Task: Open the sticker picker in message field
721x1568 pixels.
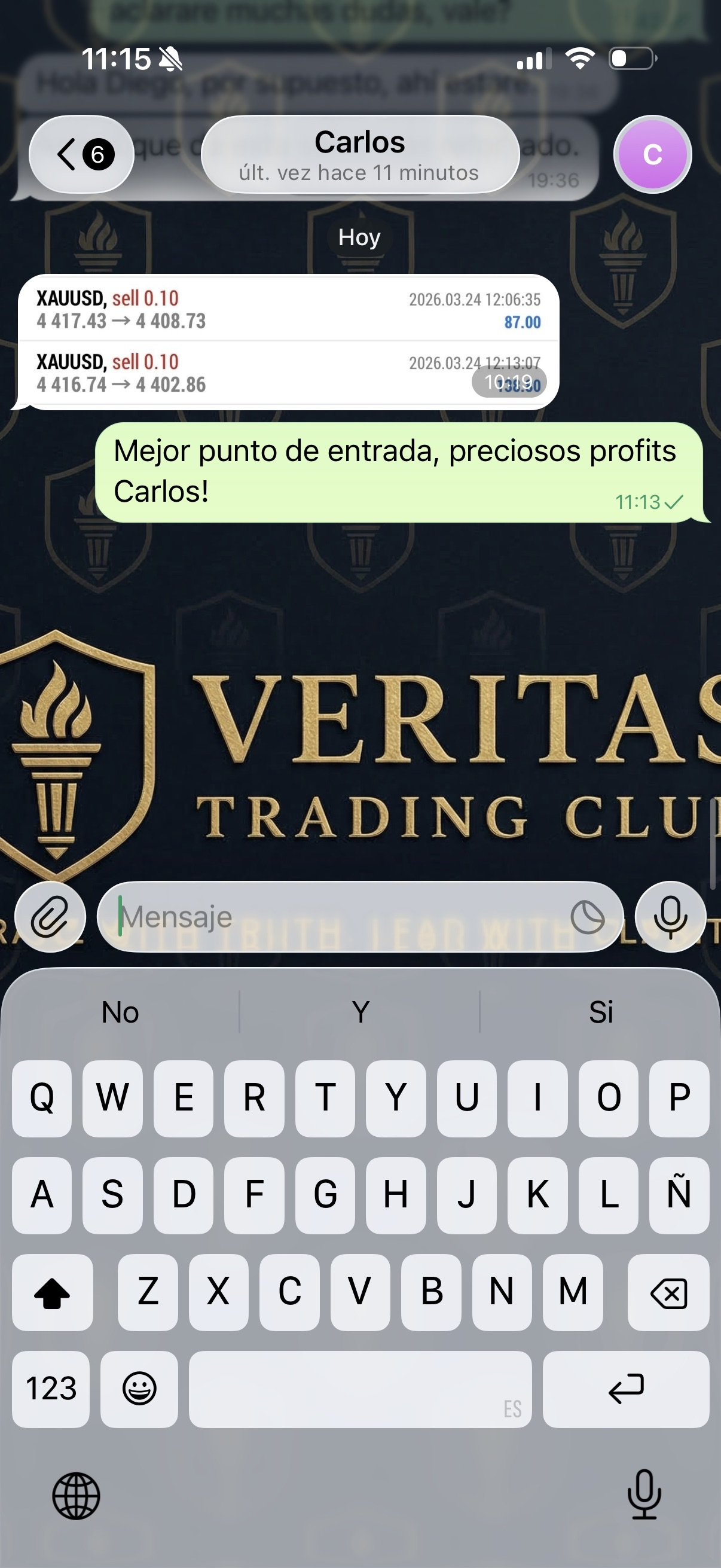Action: pyautogui.click(x=587, y=917)
